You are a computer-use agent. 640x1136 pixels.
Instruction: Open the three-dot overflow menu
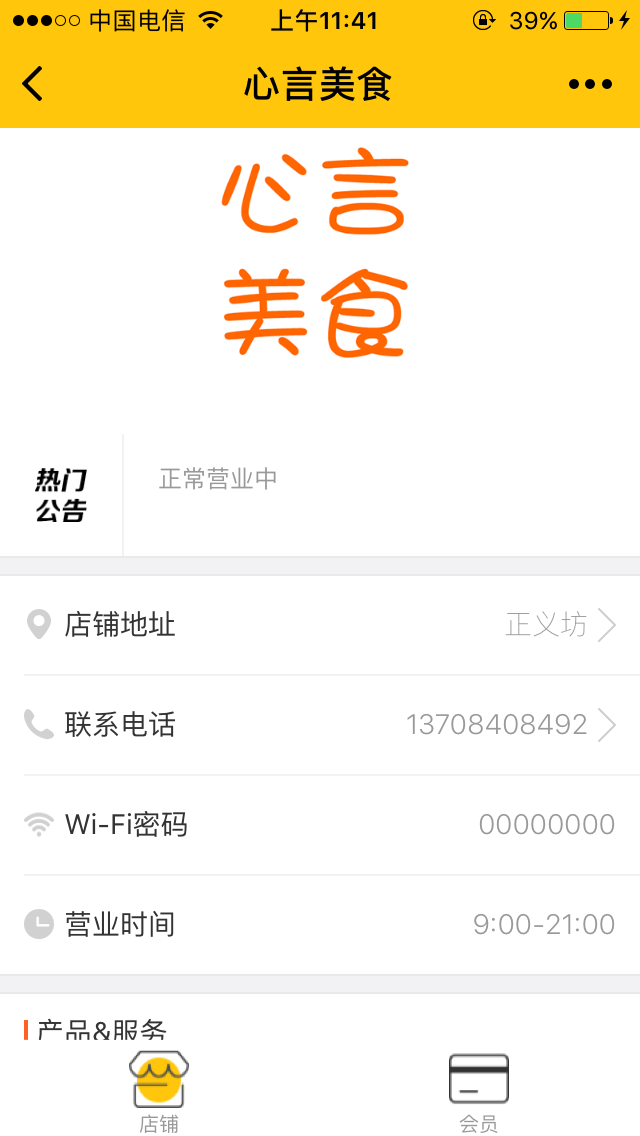pos(590,85)
